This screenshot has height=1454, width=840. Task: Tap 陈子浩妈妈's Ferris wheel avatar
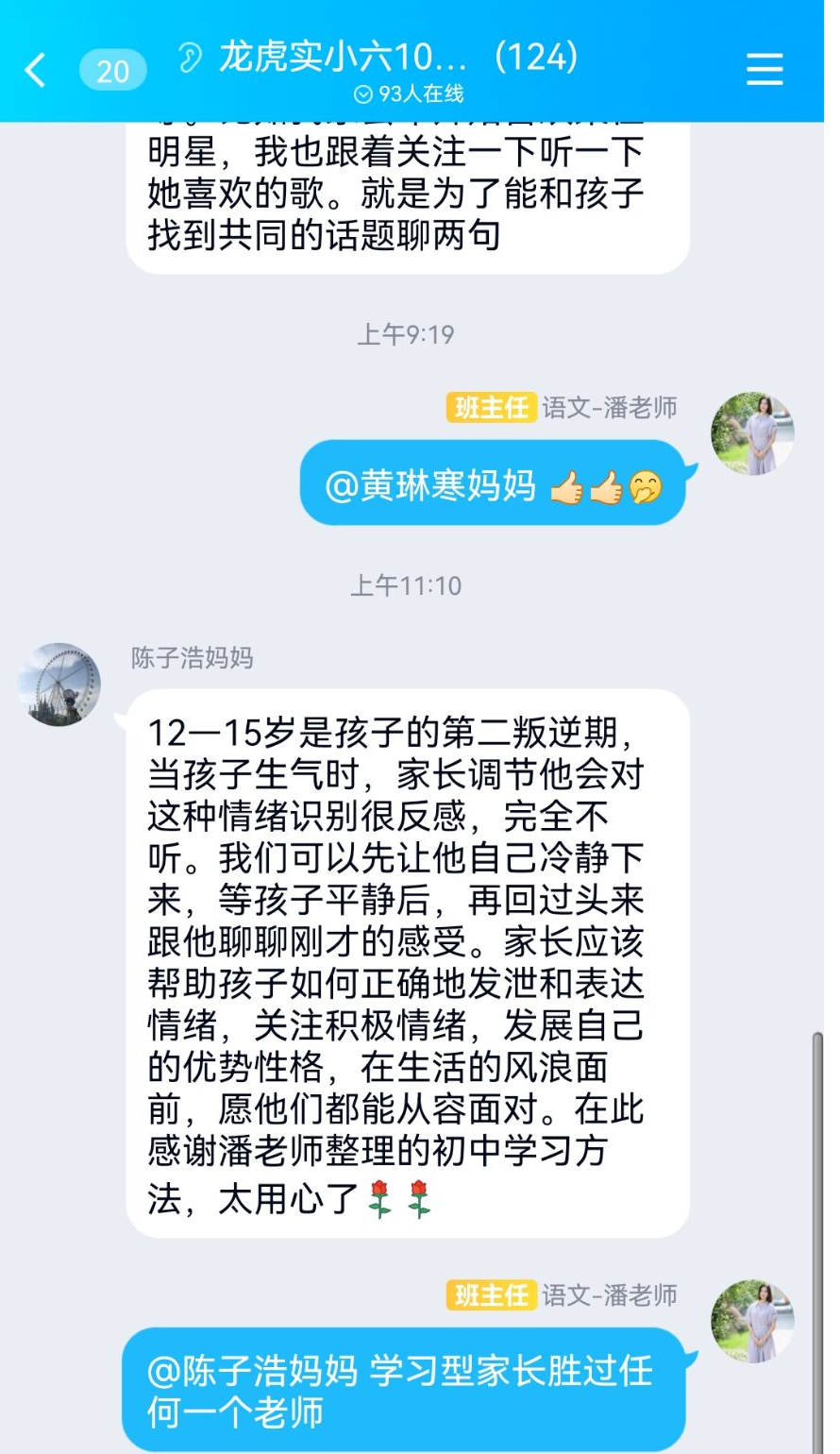coord(59,685)
